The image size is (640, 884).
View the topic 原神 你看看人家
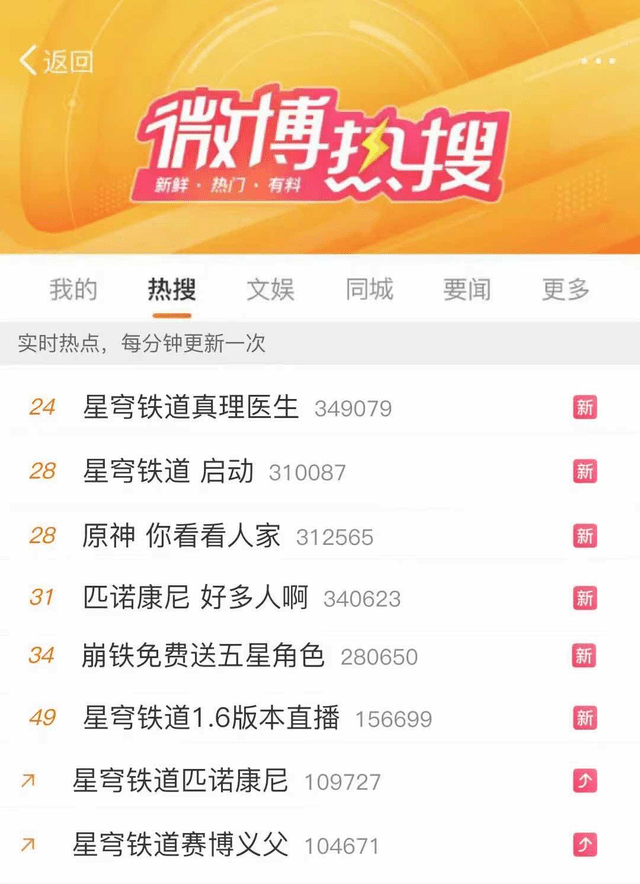coord(182,535)
